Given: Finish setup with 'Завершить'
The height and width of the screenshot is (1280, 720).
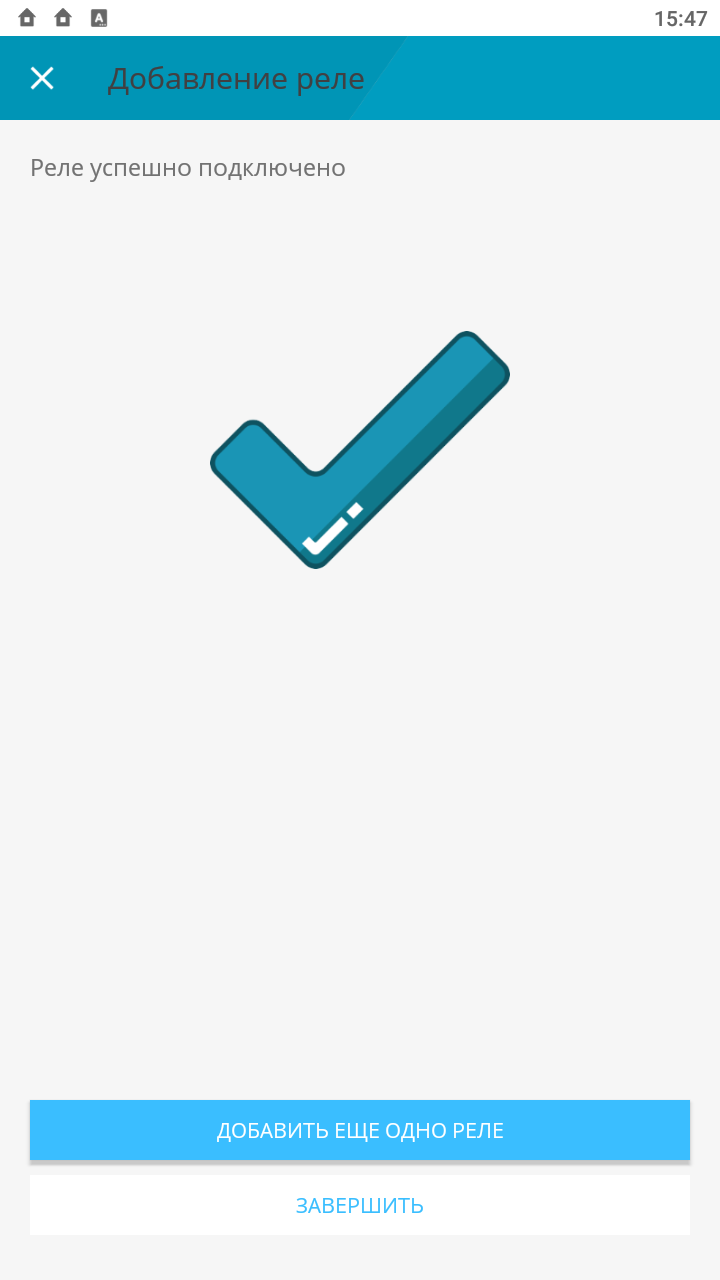Looking at the screenshot, I should coord(360,1206).
